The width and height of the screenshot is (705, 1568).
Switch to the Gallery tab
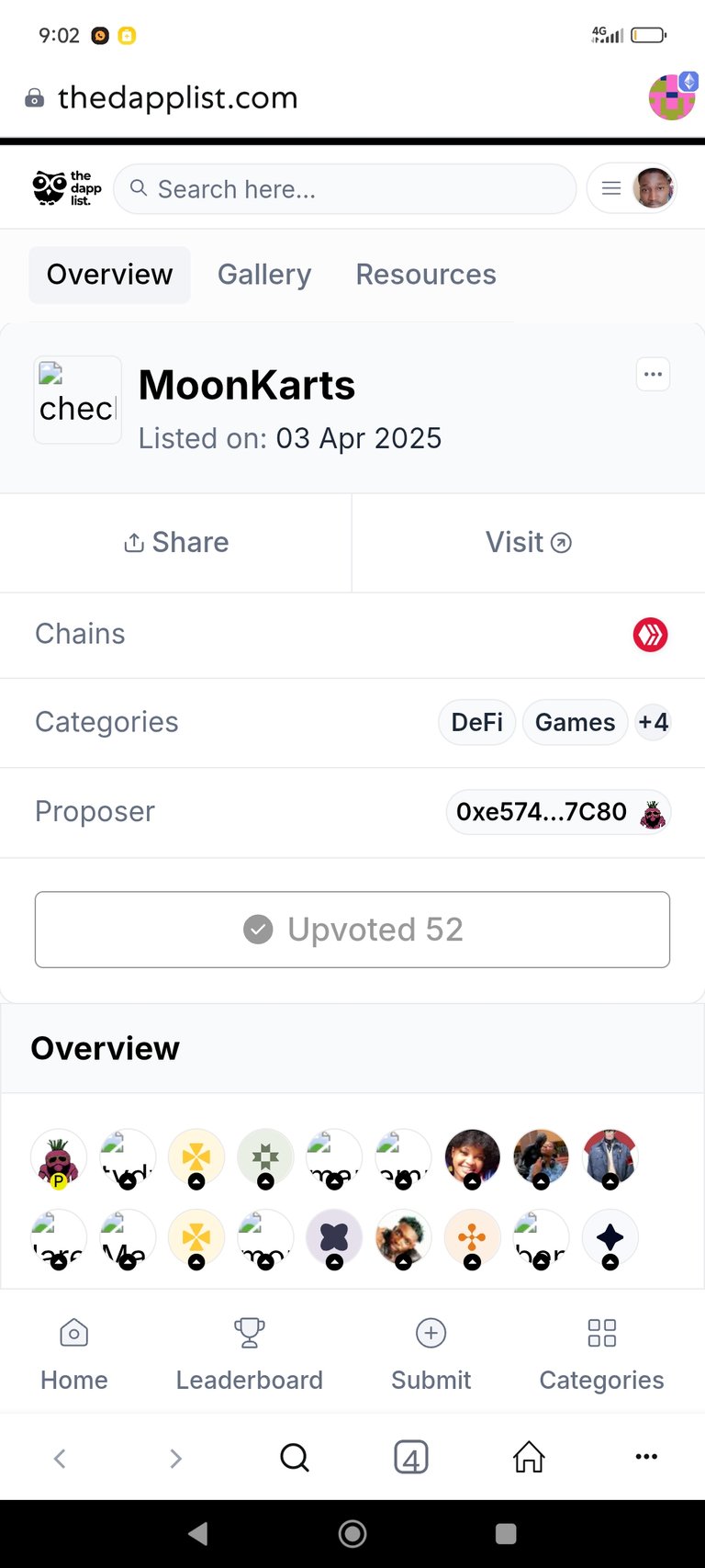point(264,275)
